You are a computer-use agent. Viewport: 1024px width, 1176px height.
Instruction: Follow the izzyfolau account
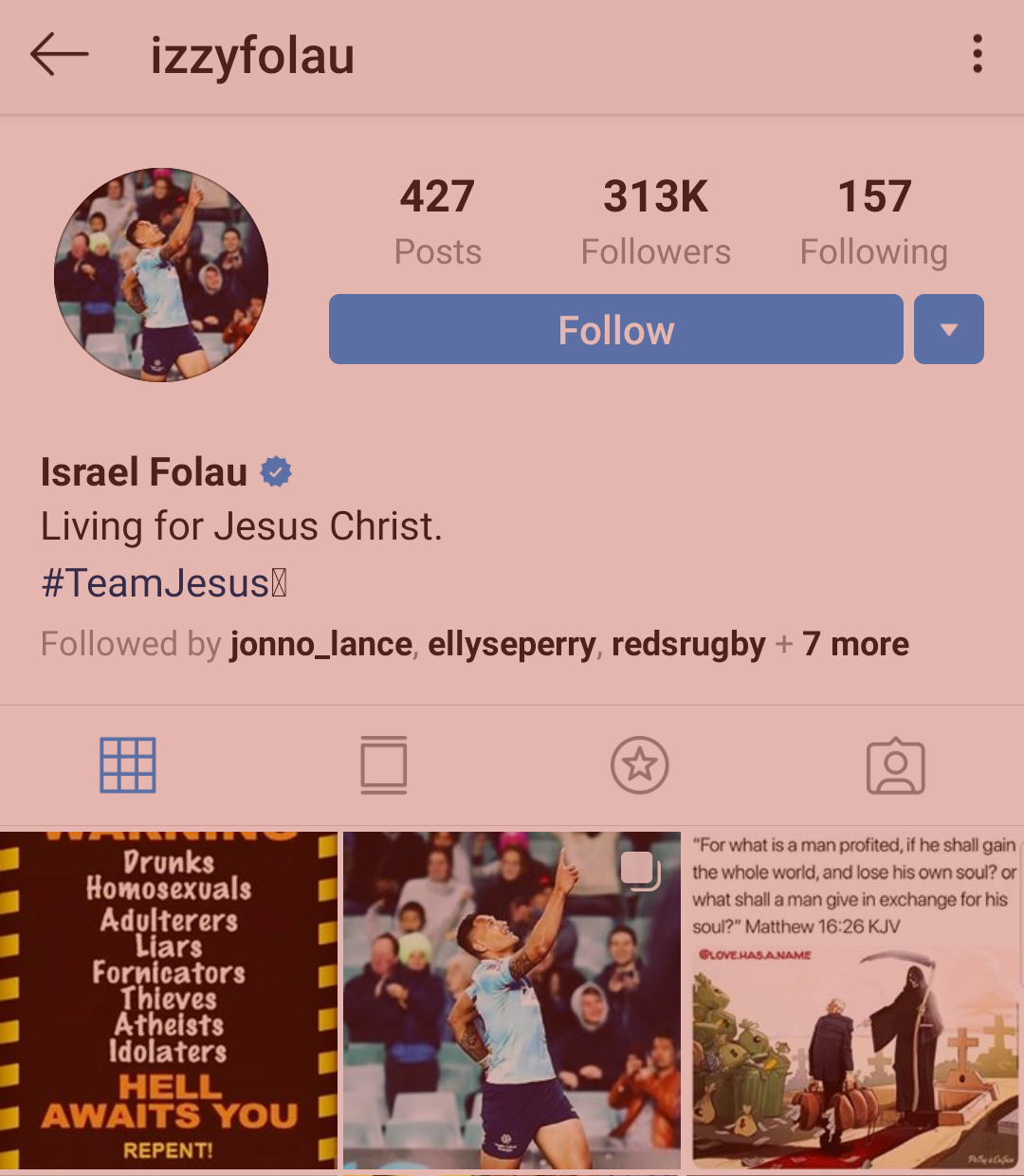pos(615,330)
